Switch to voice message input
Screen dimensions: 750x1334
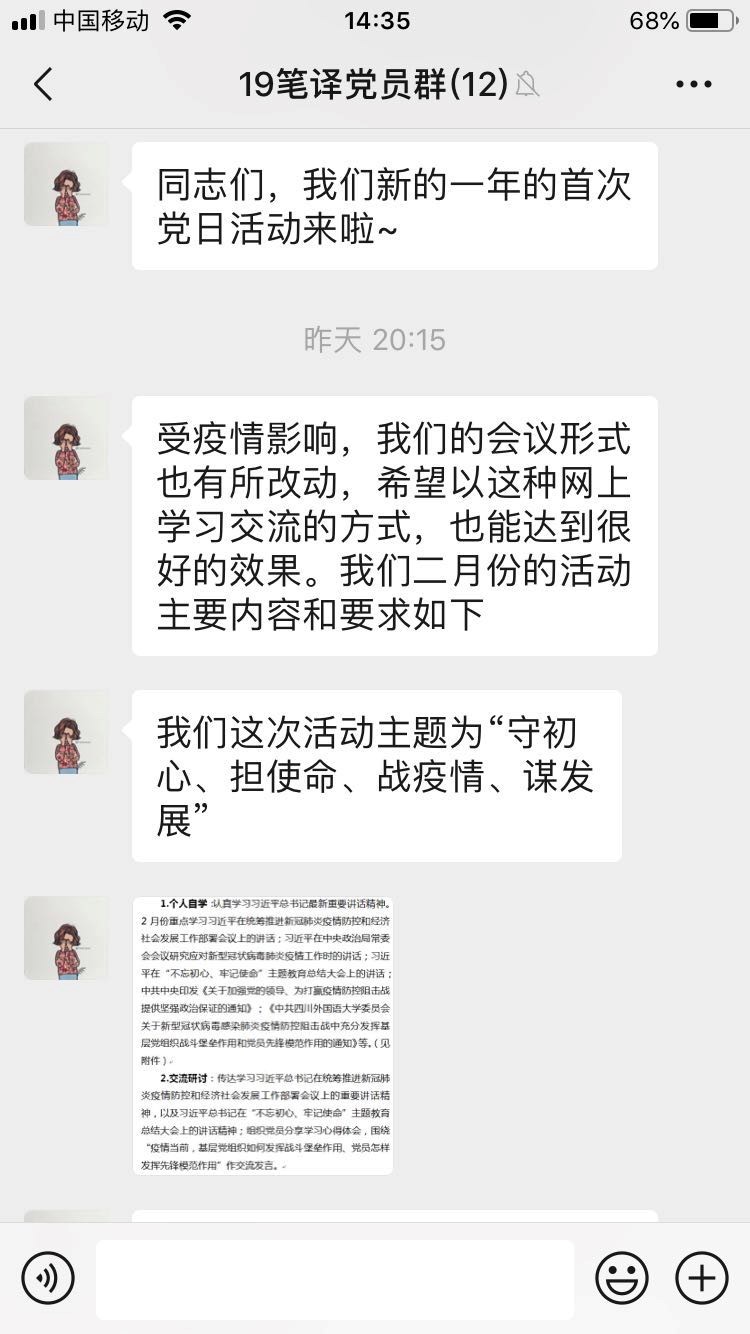coord(48,1278)
